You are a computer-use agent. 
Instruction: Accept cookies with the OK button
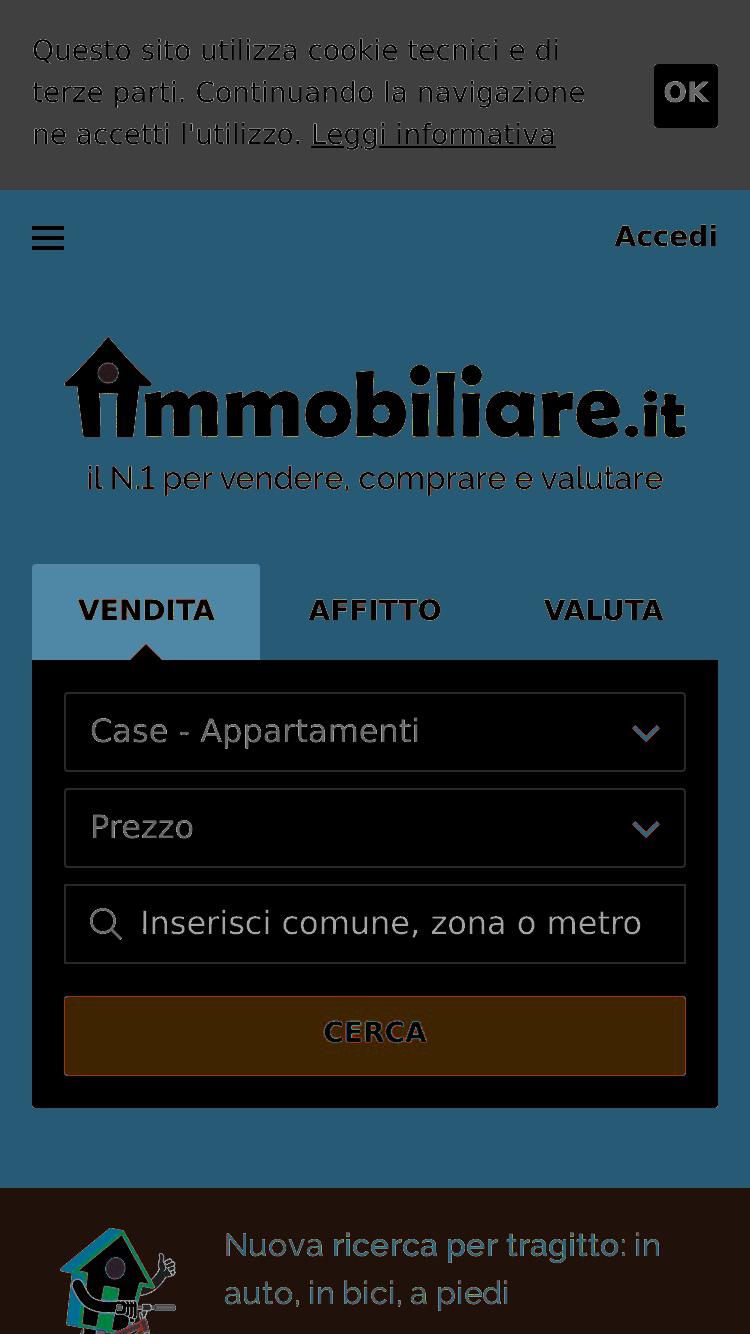click(686, 95)
